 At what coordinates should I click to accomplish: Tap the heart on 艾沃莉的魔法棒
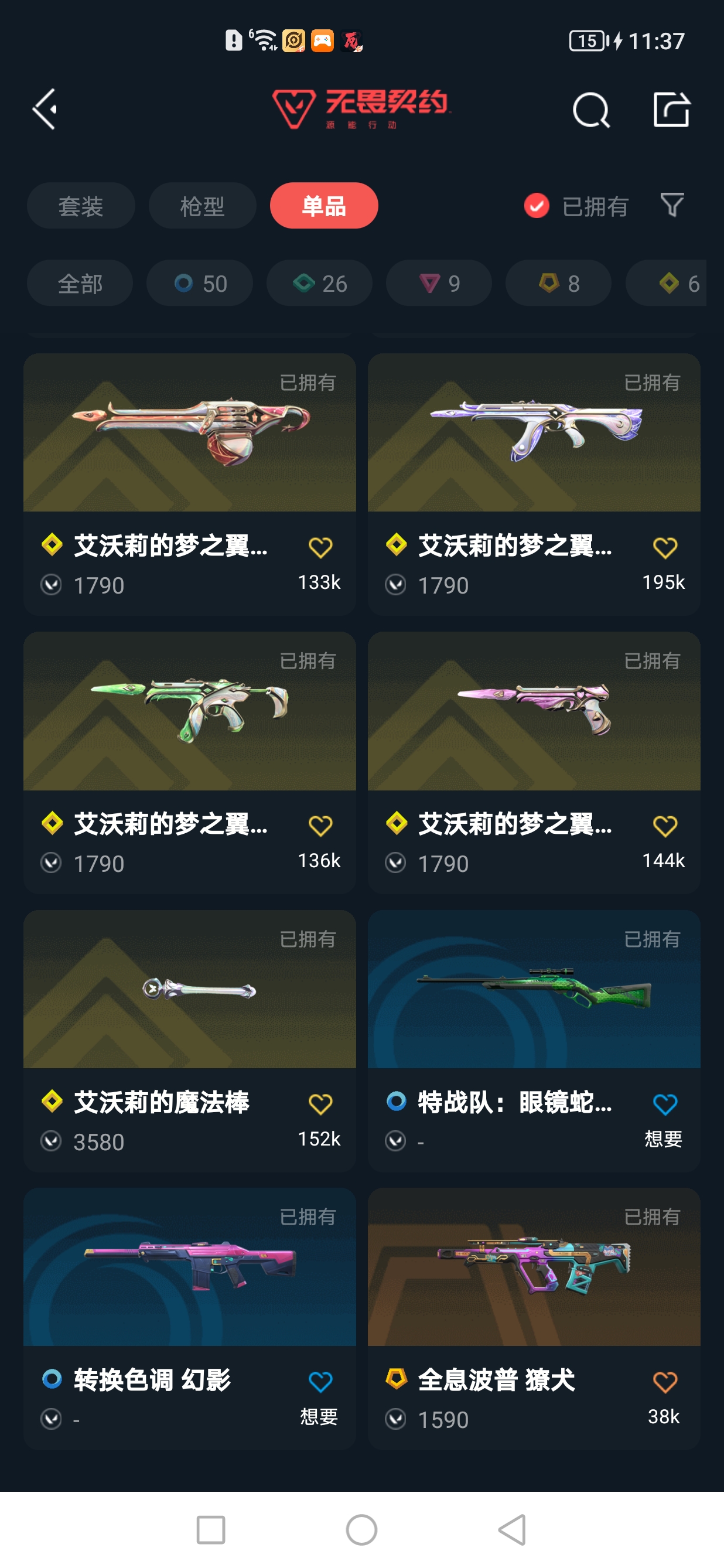coord(320,1104)
